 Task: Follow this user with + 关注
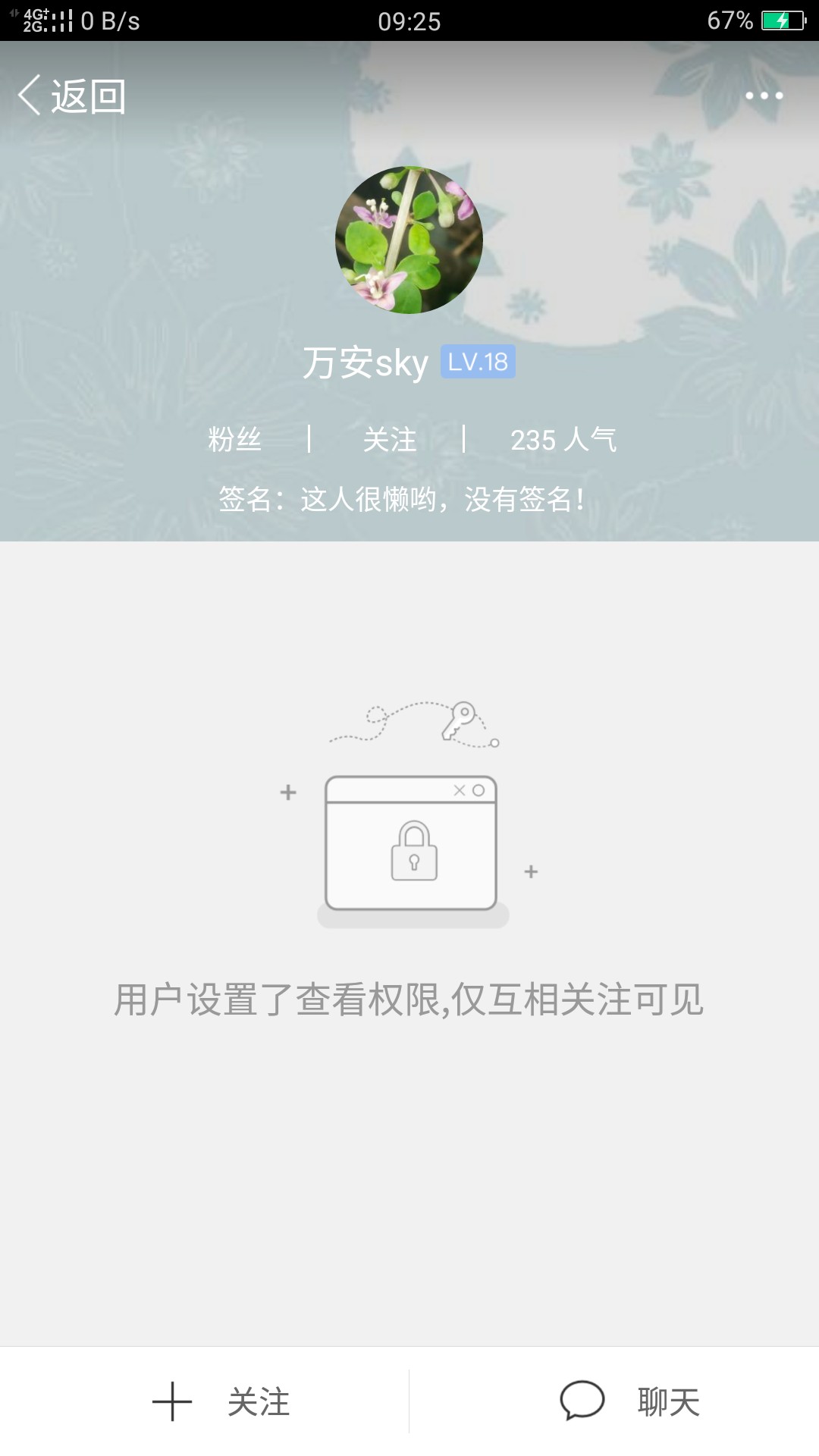click(221, 1401)
